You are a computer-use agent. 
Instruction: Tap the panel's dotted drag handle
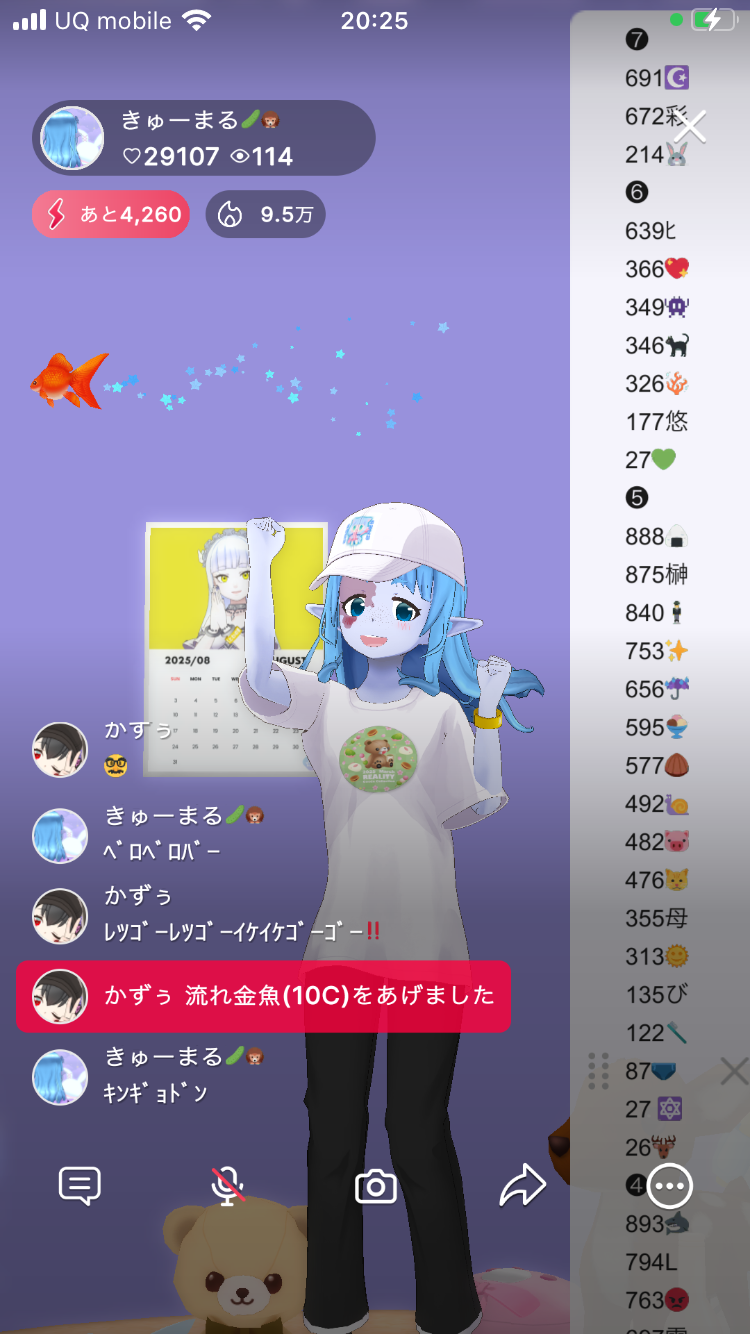(599, 1070)
